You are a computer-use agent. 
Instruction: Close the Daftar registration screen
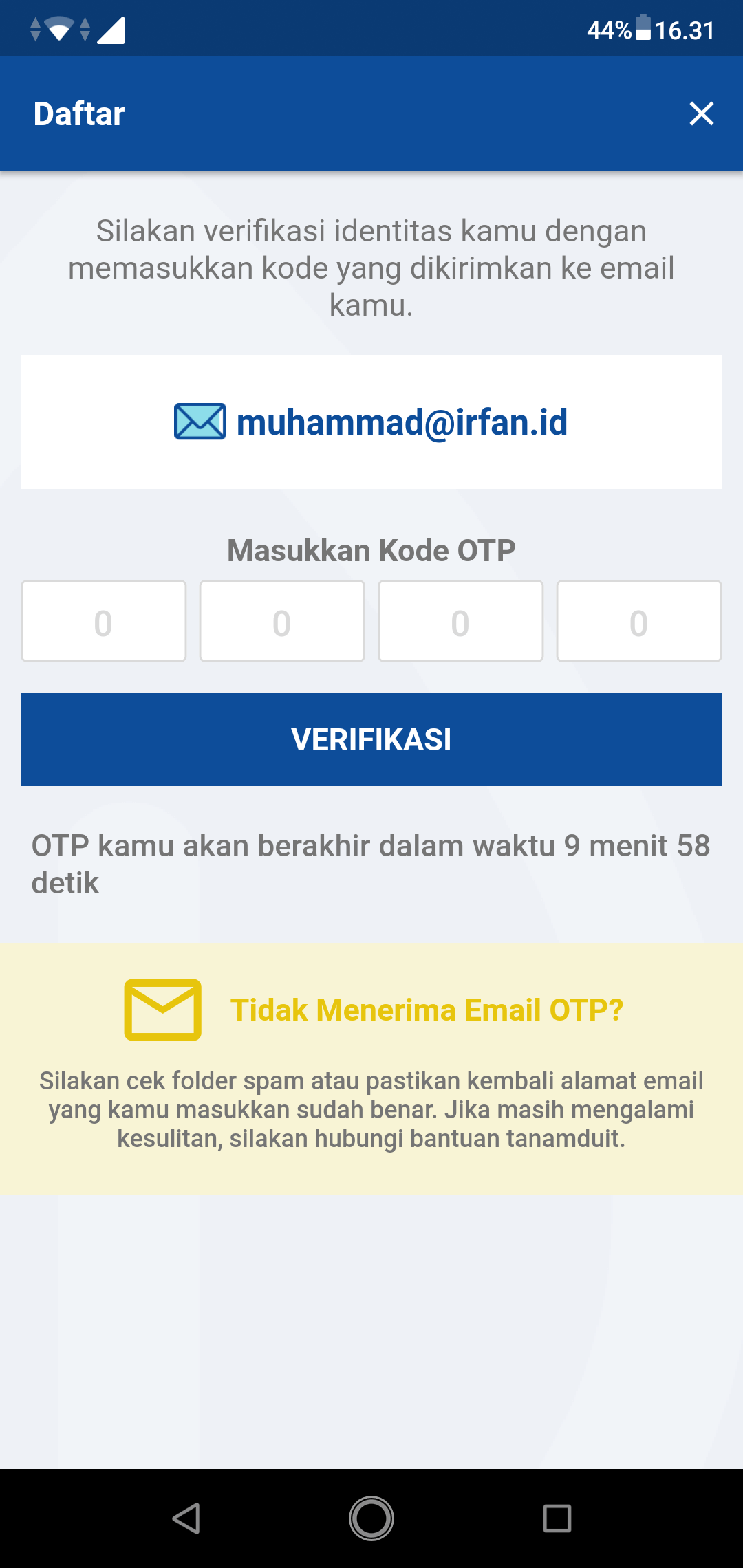tap(701, 113)
